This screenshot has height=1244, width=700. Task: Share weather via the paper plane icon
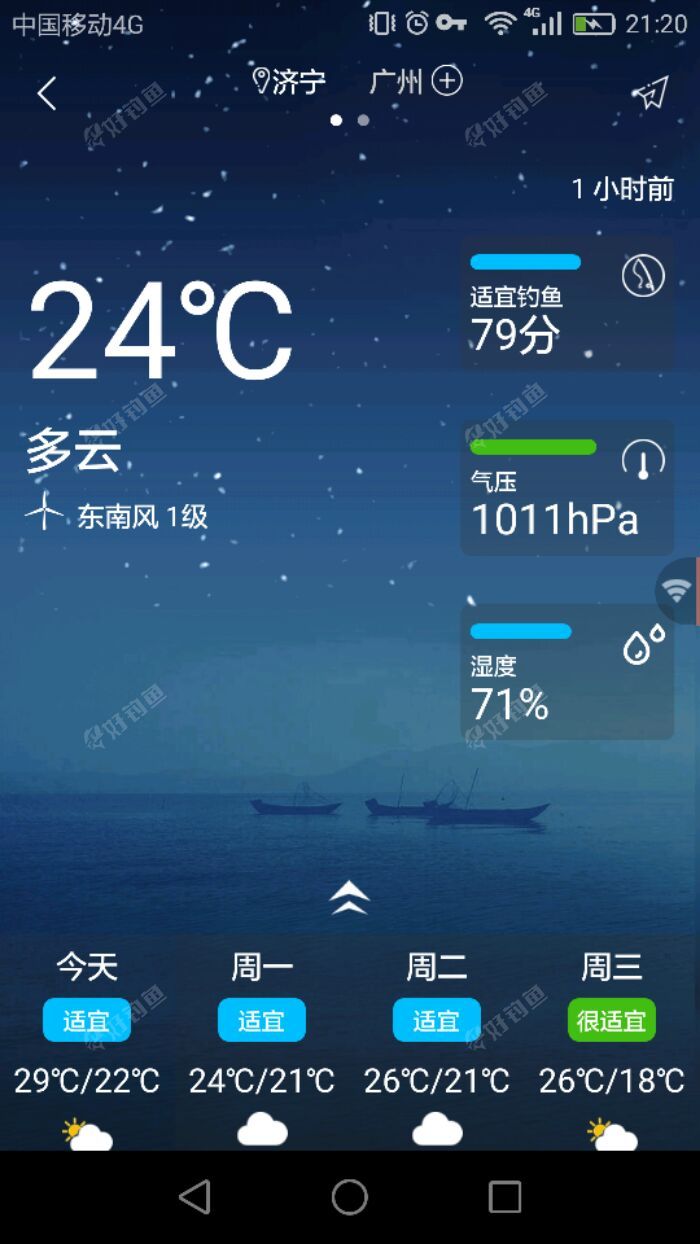point(650,94)
